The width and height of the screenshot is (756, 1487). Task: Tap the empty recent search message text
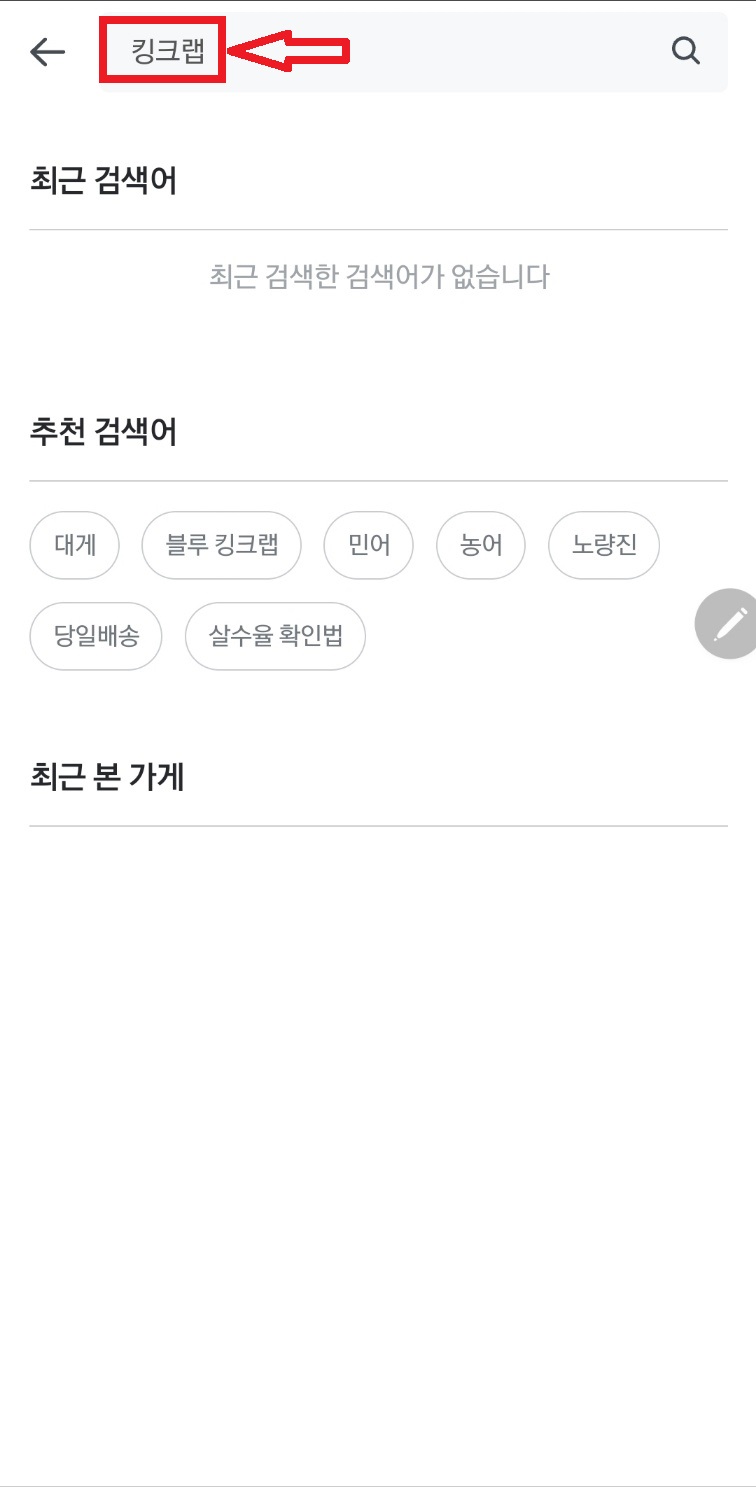378,277
